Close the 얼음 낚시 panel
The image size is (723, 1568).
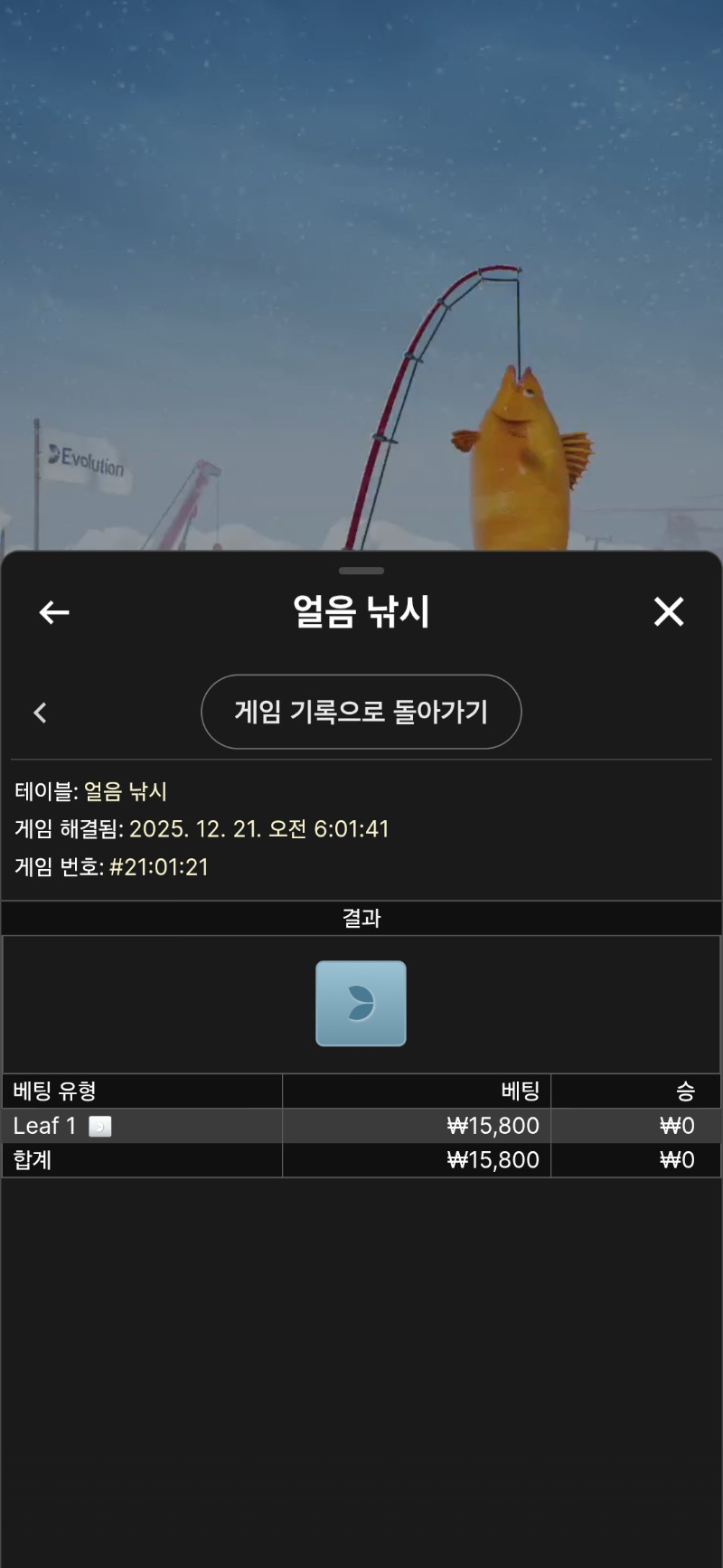tap(669, 612)
